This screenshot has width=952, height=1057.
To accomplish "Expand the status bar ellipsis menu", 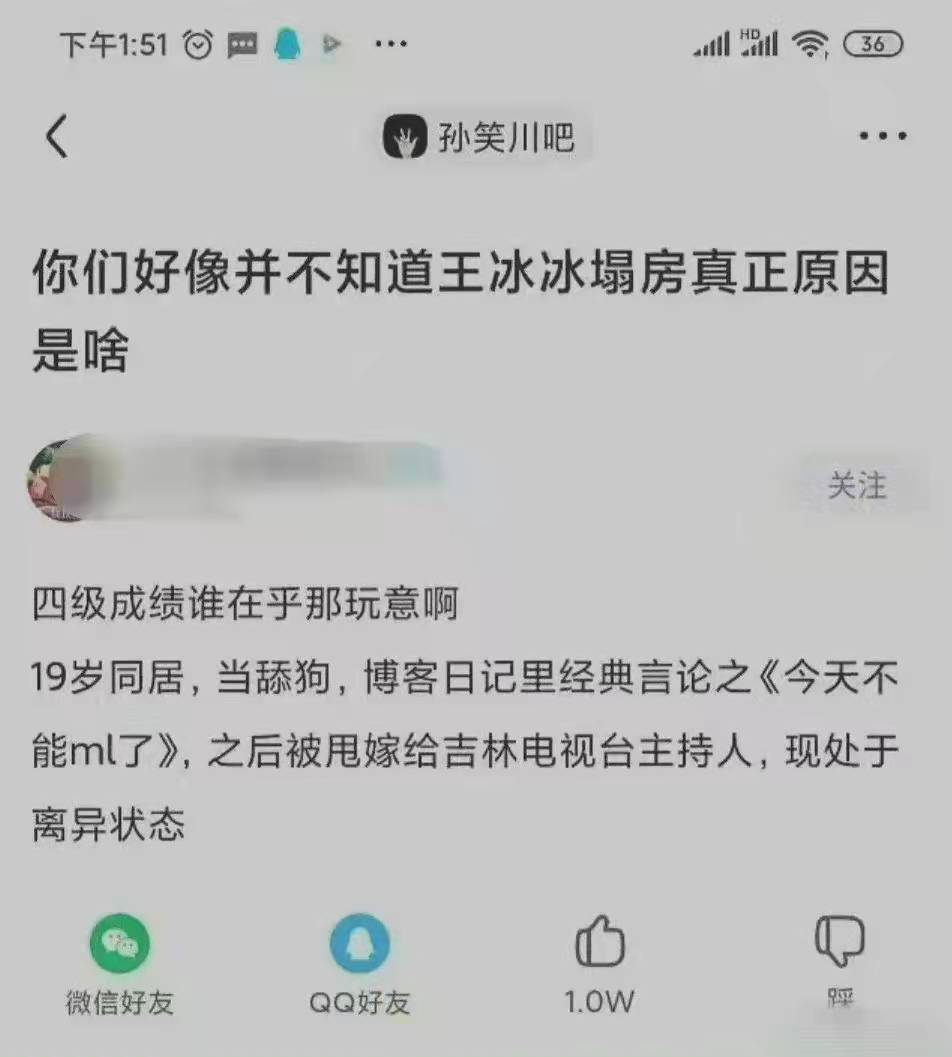I will coord(391,44).
